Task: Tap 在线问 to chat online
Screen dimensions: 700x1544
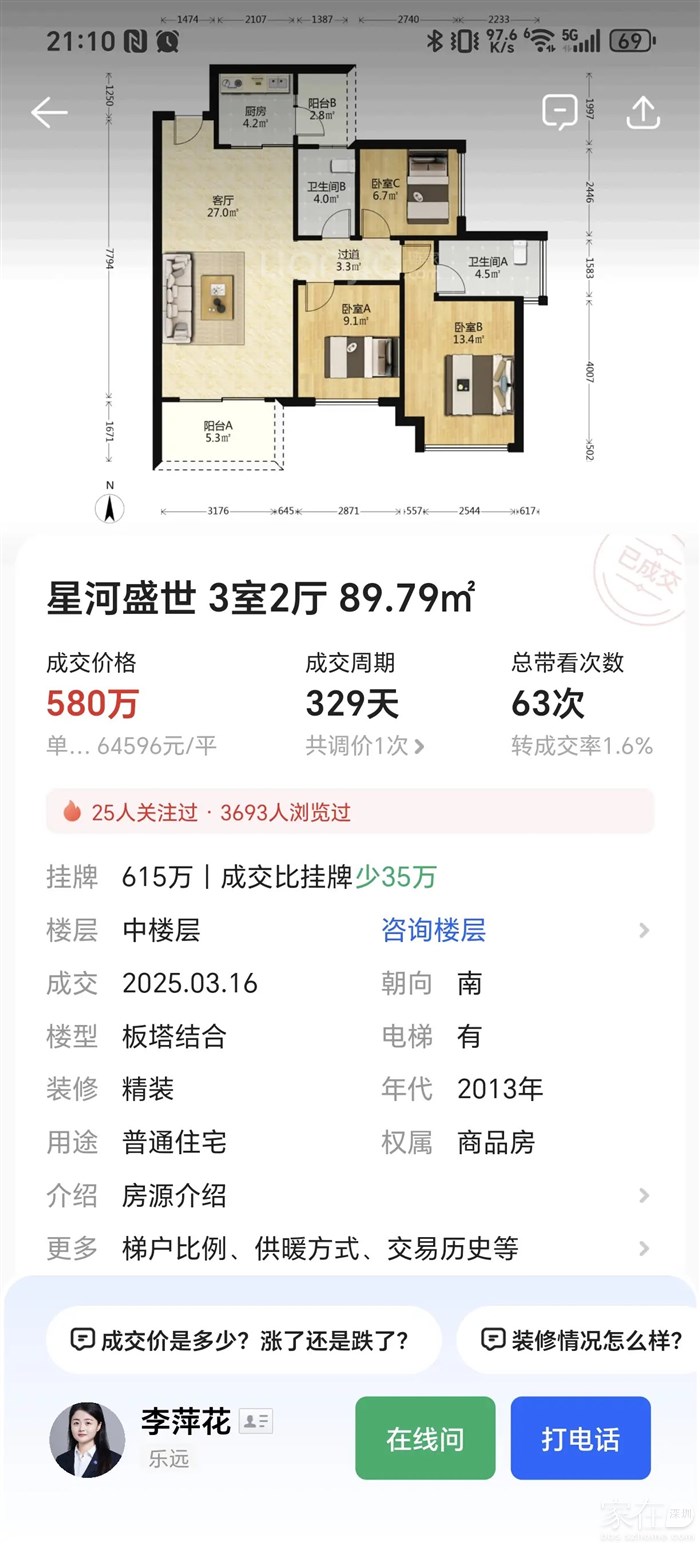Action: click(425, 1439)
